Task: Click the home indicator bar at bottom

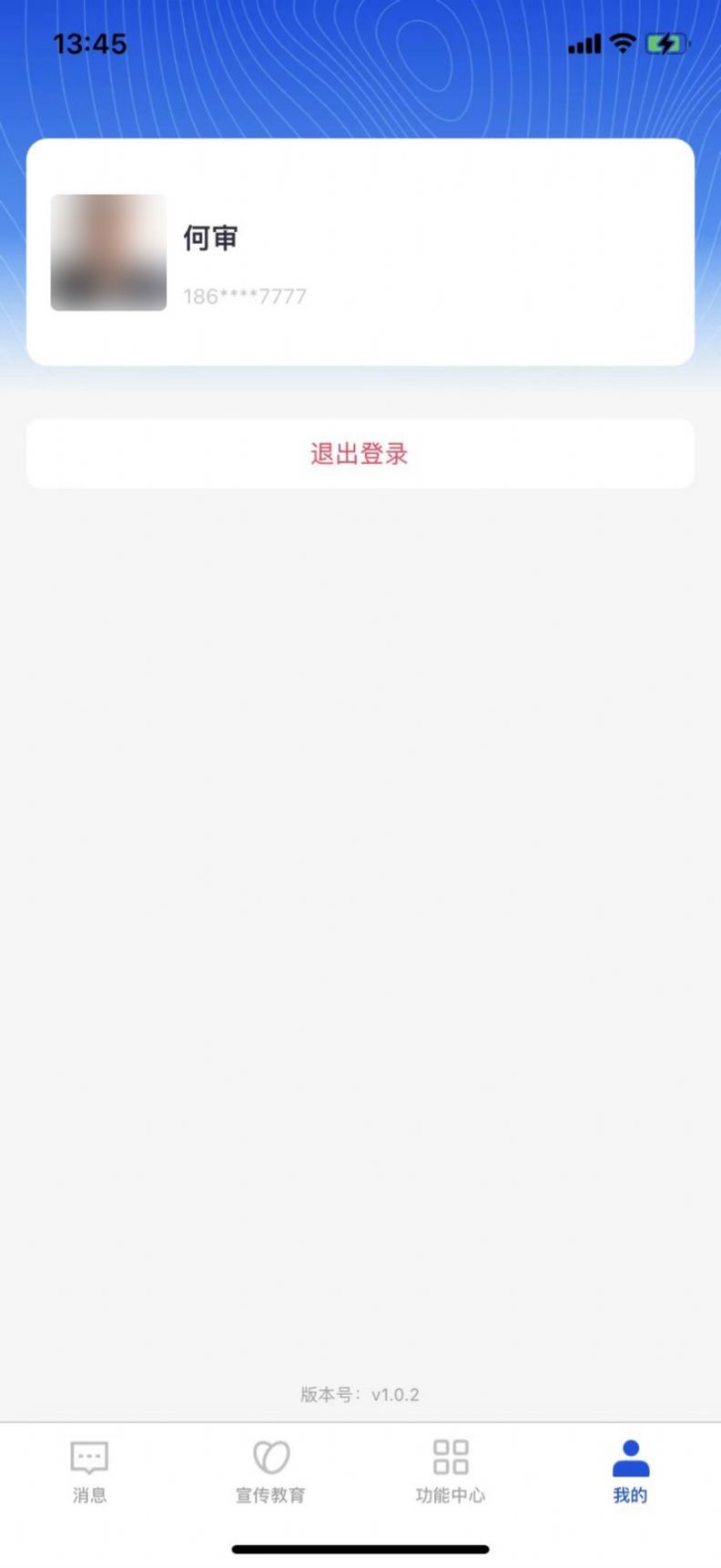Action: coord(360,1549)
